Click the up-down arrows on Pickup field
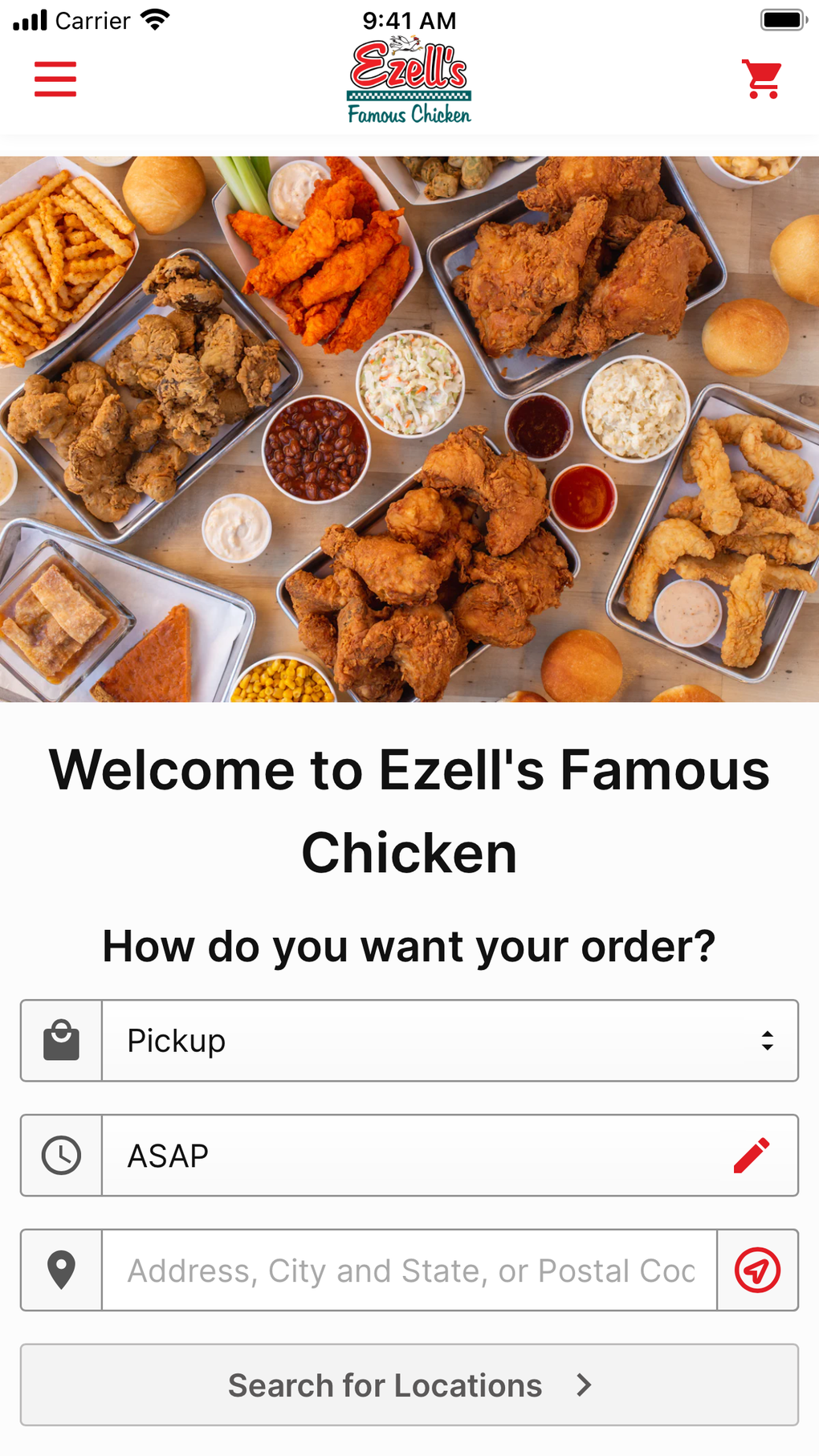Viewport: 819px width, 1456px height. point(767,1040)
